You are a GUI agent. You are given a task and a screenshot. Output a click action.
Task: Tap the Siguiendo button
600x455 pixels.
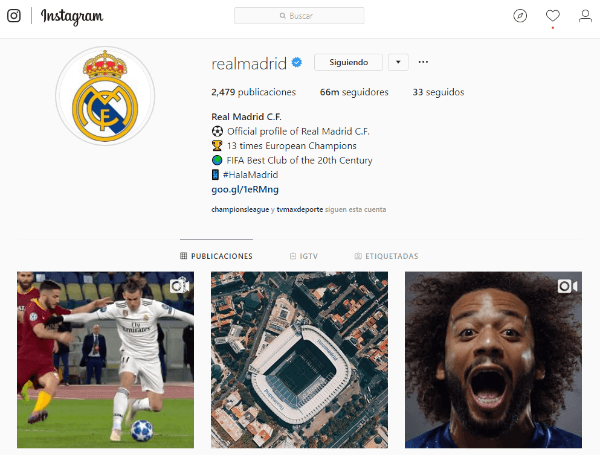348,62
